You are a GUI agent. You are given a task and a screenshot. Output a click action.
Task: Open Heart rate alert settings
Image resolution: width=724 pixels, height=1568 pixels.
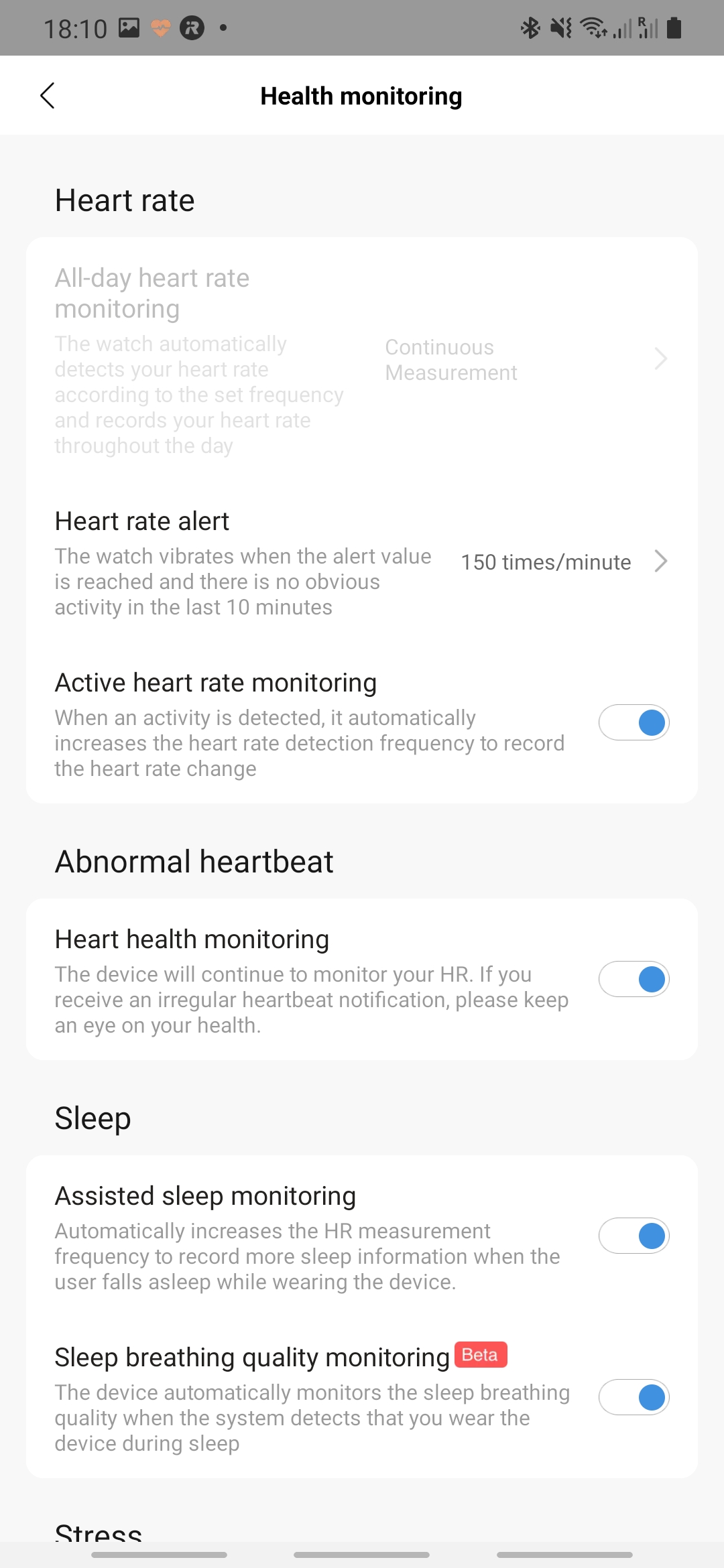pos(362,562)
